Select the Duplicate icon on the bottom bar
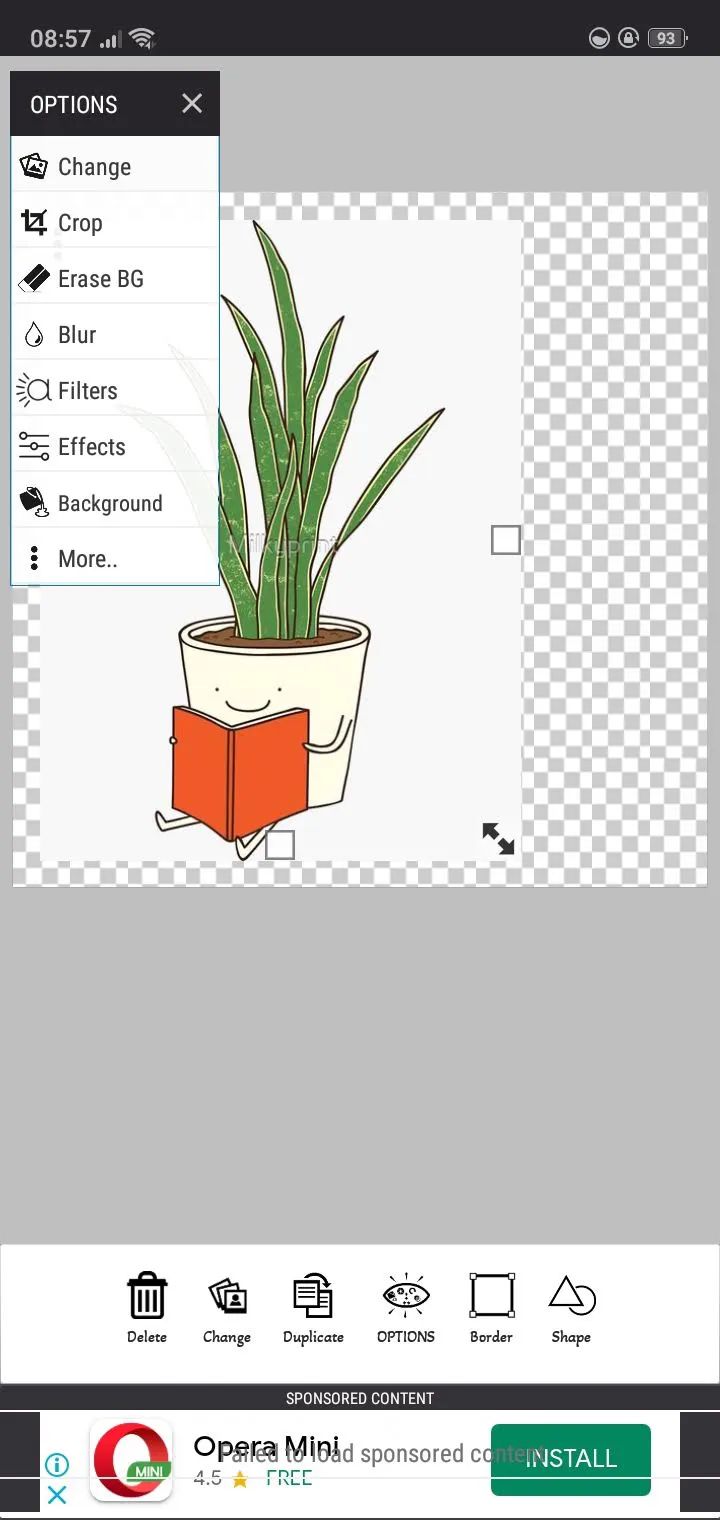This screenshot has height=1520, width=720. click(313, 1295)
